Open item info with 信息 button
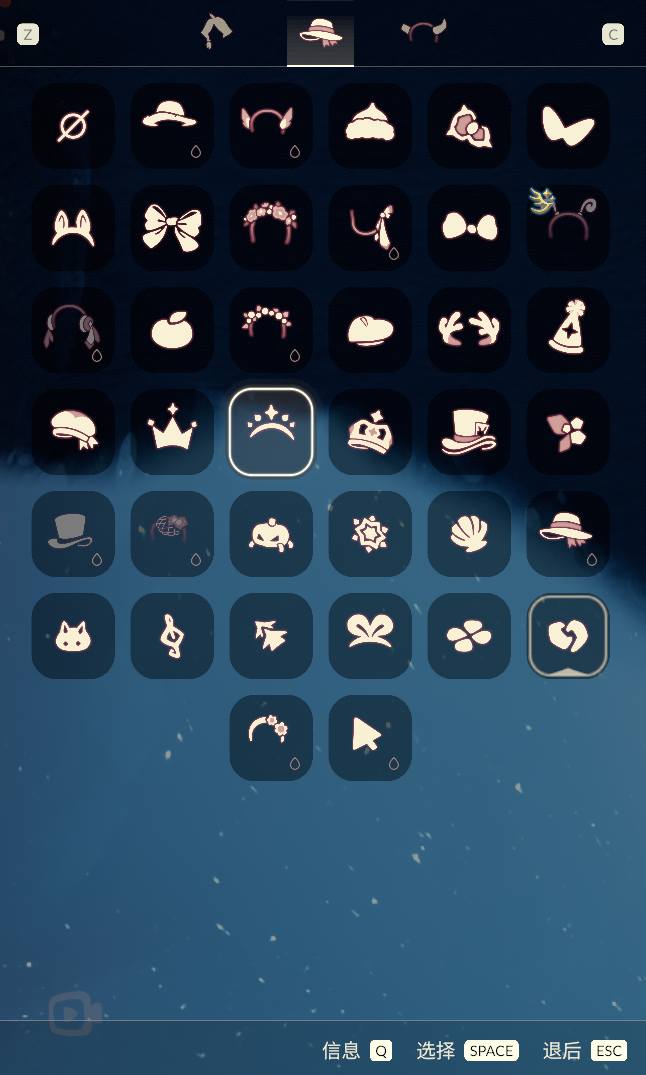 click(x=356, y=1050)
